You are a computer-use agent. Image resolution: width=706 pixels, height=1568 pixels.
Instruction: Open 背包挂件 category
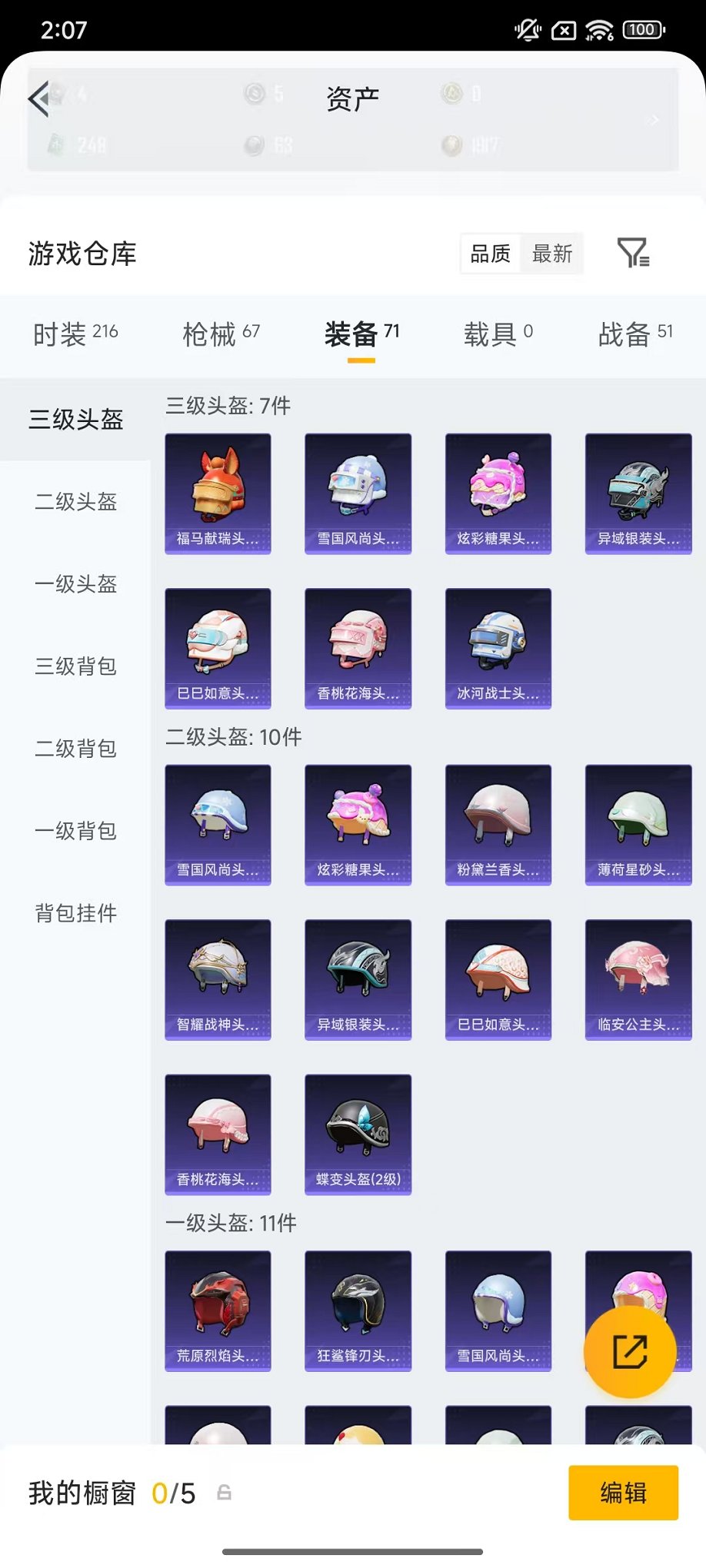[x=75, y=913]
